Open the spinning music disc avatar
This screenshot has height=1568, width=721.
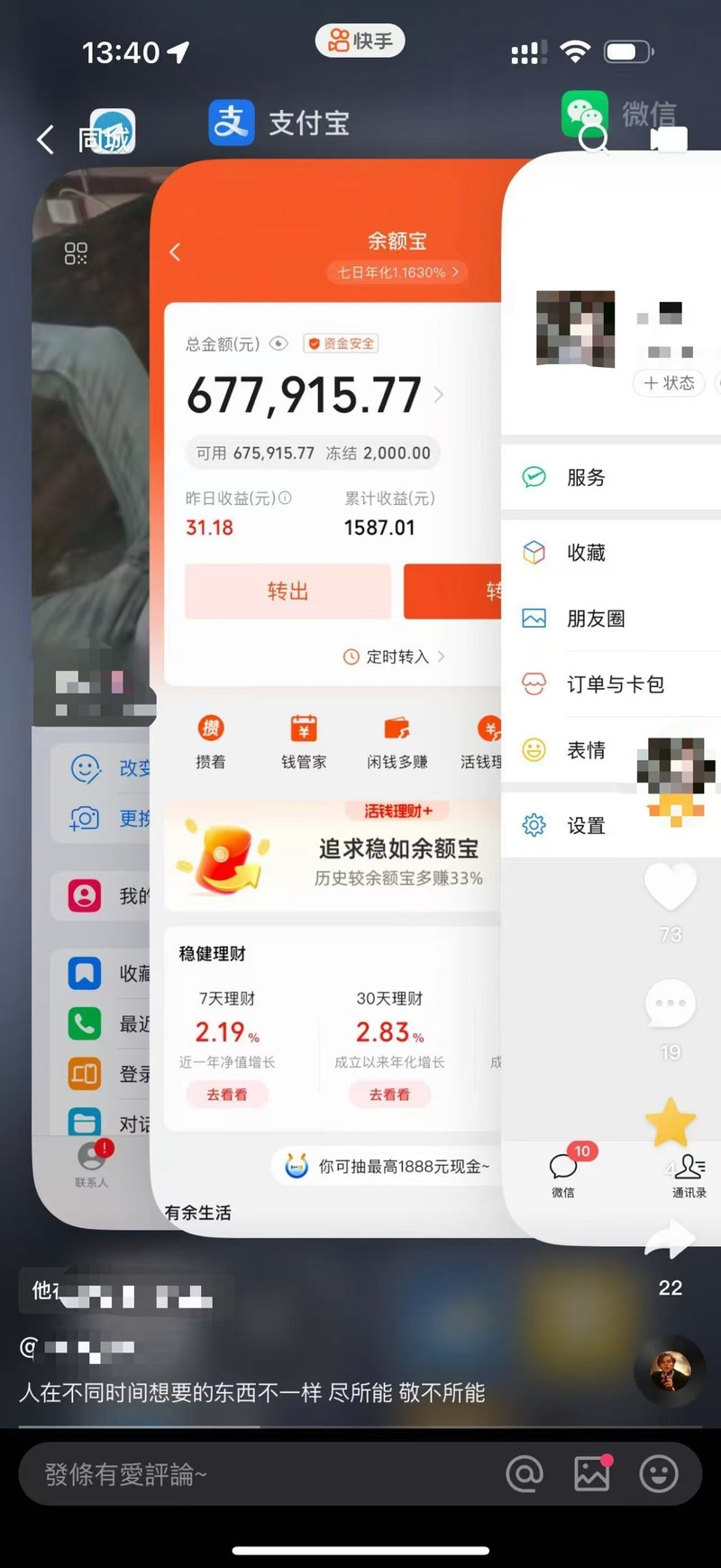(x=671, y=1371)
